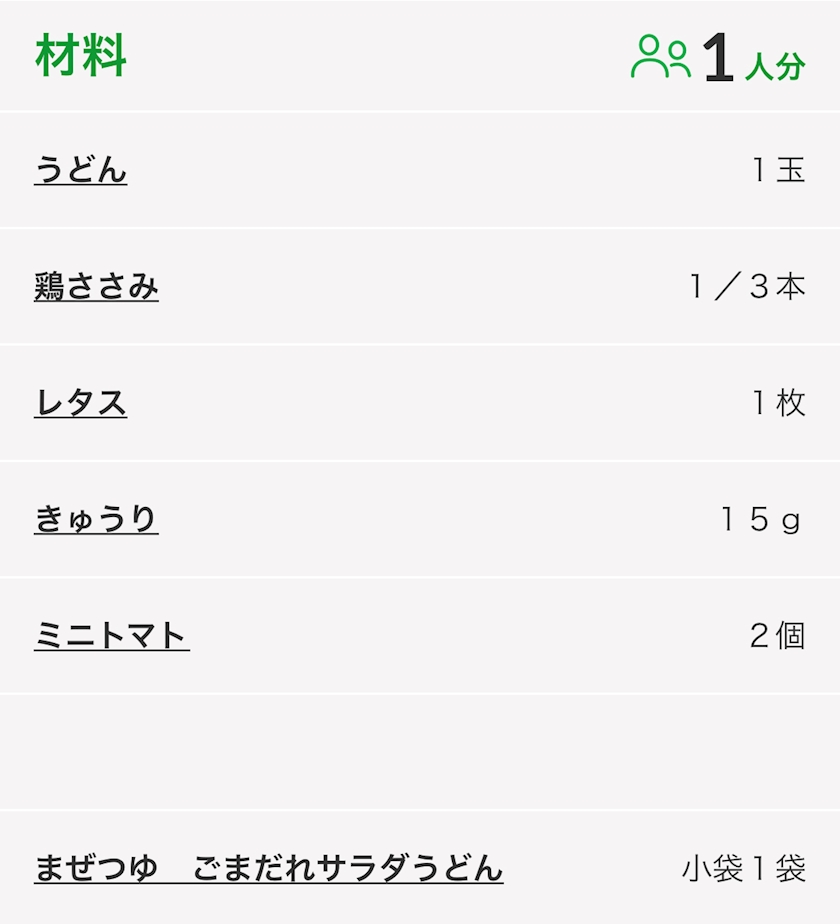840x924 pixels.
Task: Open まぜつゆ ごまだれサラダうどん link
Action: (269, 869)
